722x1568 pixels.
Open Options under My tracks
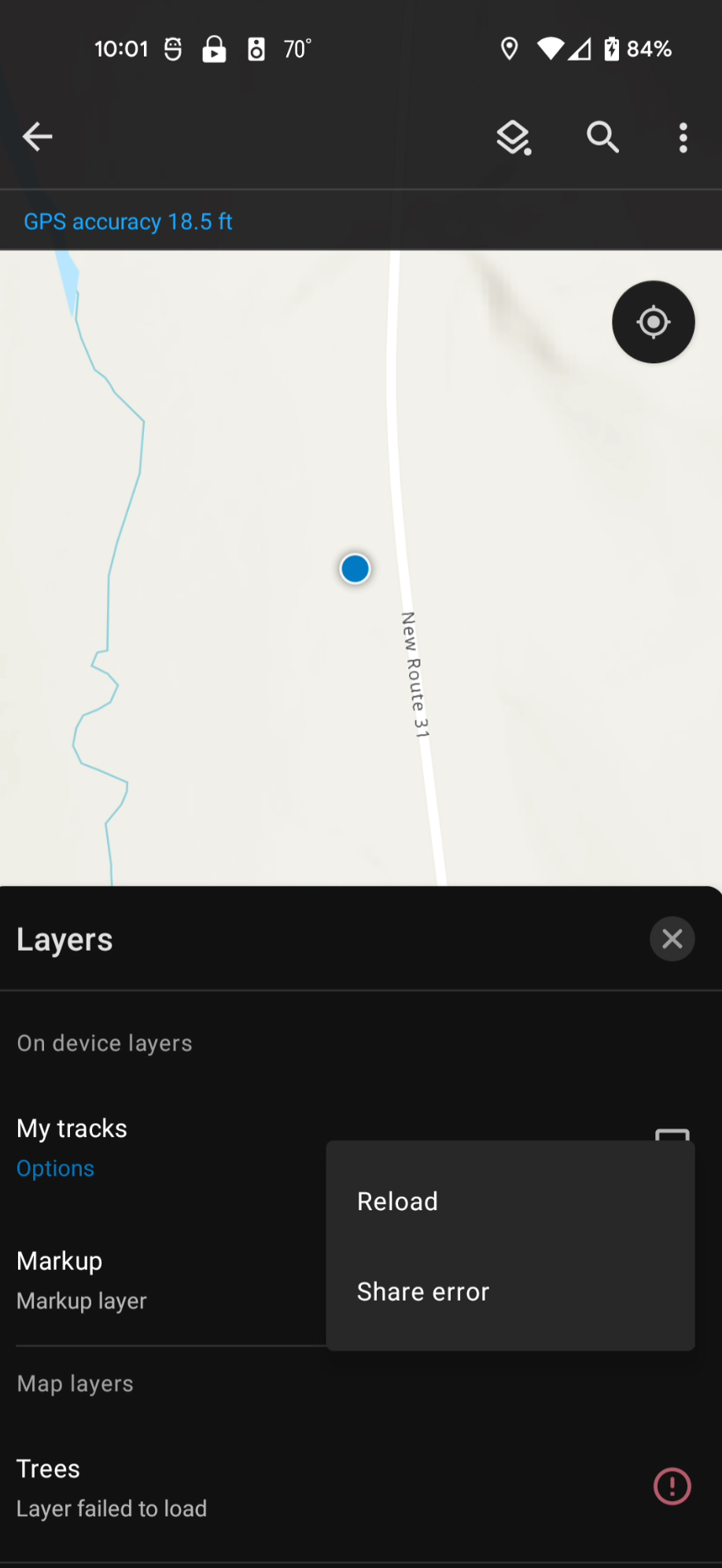(54, 1168)
